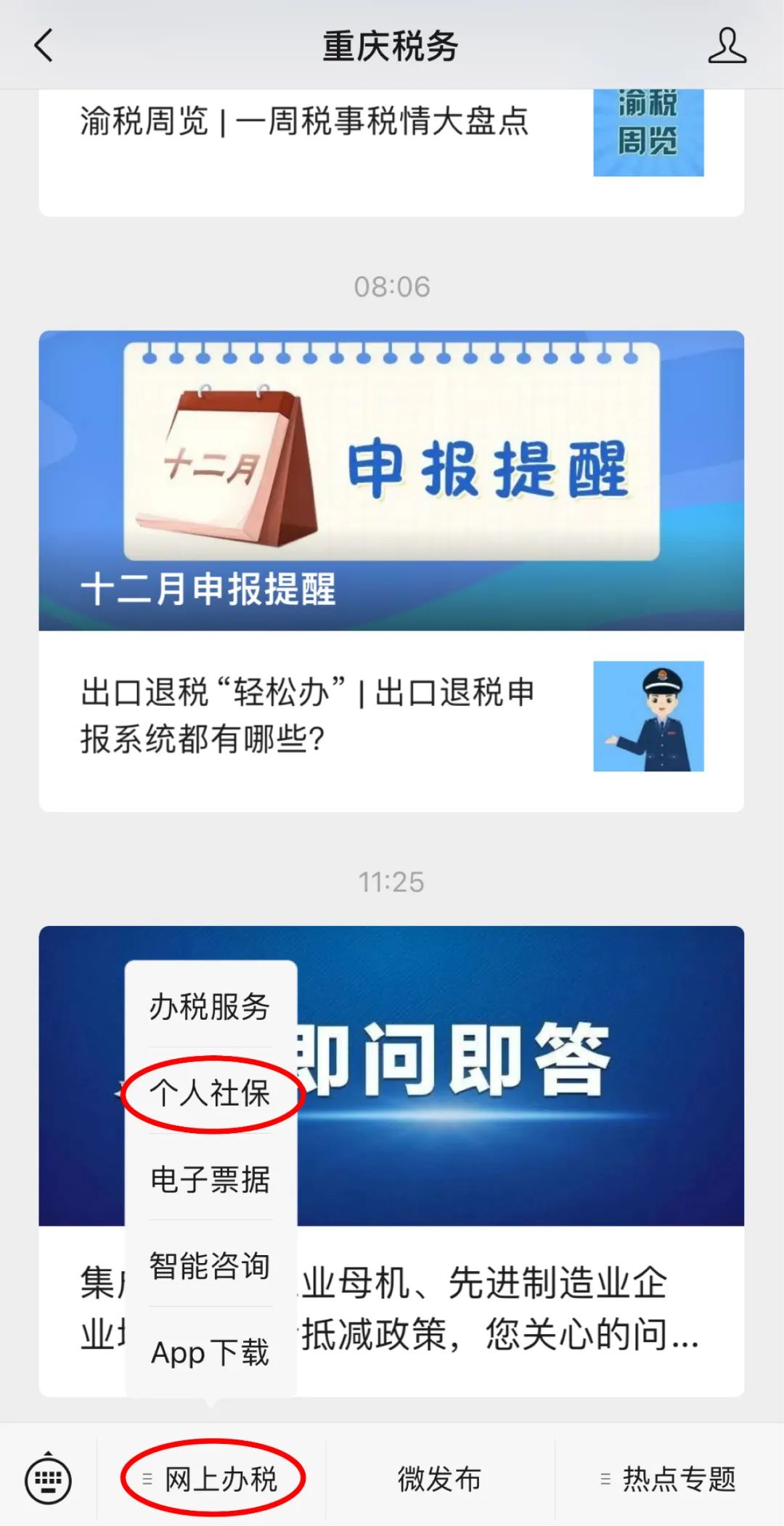784x1526 pixels.
Task: Switch to keyboard input mode
Action: click(48, 1479)
